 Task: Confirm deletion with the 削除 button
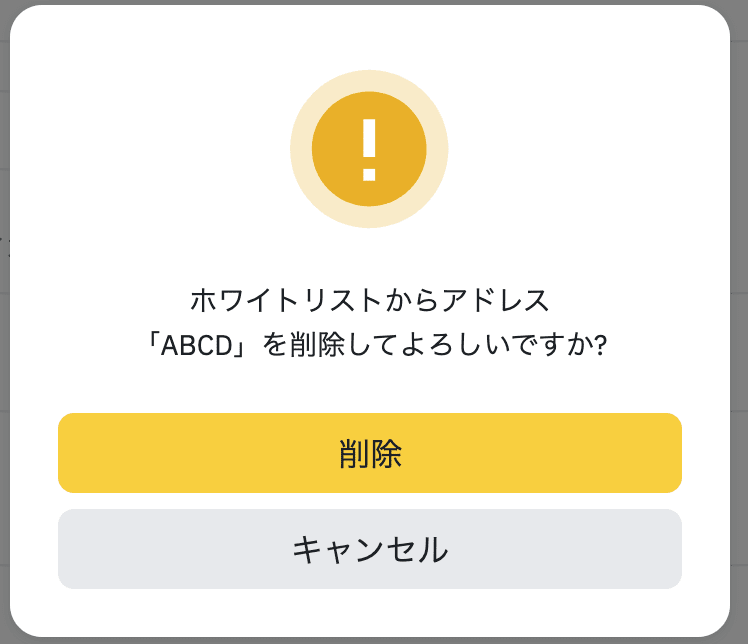coord(370,453)
